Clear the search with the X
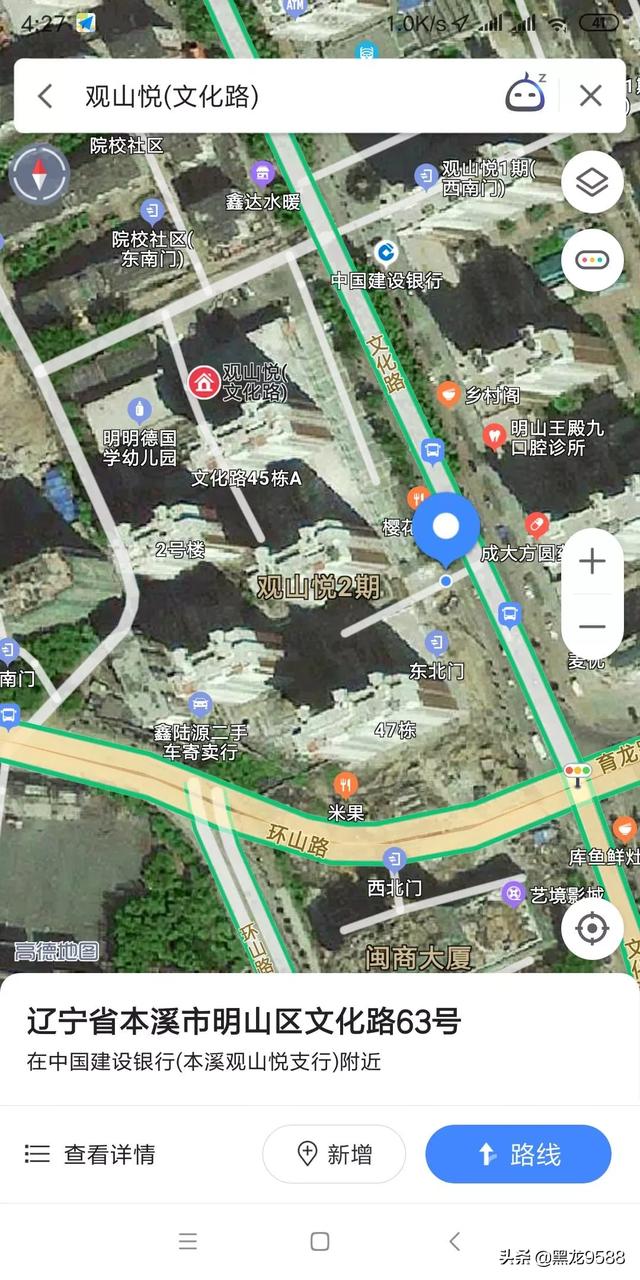The width and height of the screenshot is (640, 1280). tap(591, 96)
